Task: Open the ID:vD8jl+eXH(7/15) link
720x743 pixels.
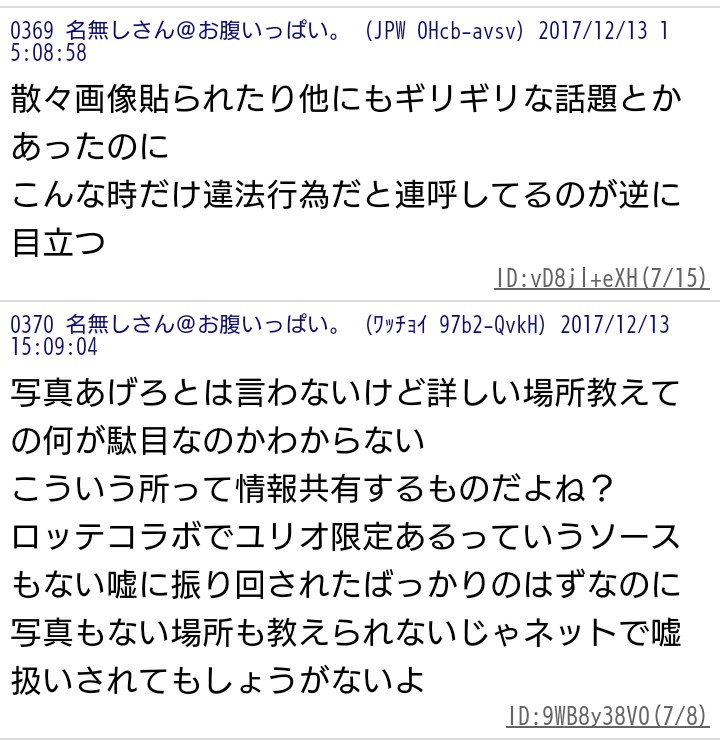Action: pyautogui.click(x=602, y=278)
